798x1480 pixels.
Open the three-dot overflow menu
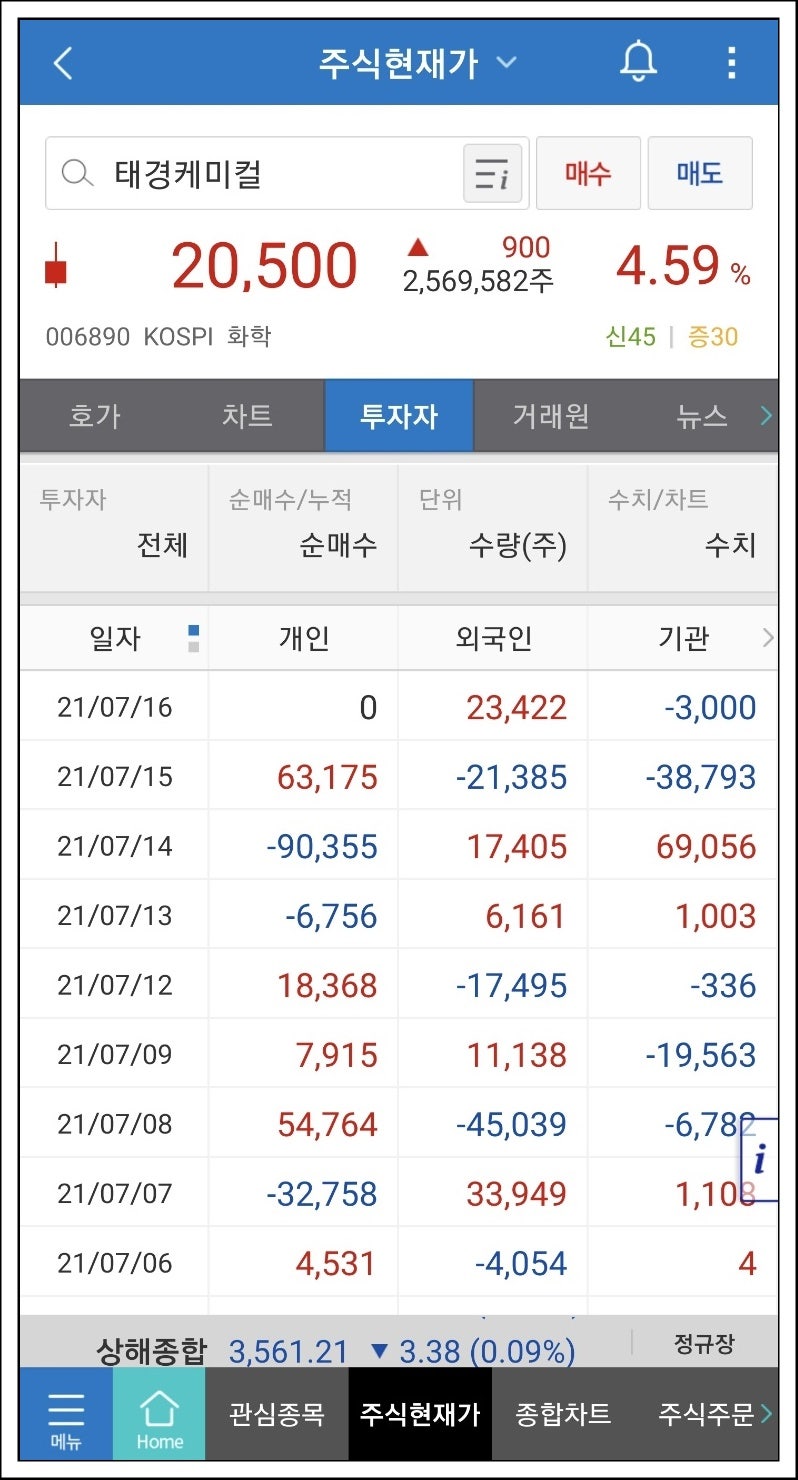pyautogui.click(x=731, y=62)
